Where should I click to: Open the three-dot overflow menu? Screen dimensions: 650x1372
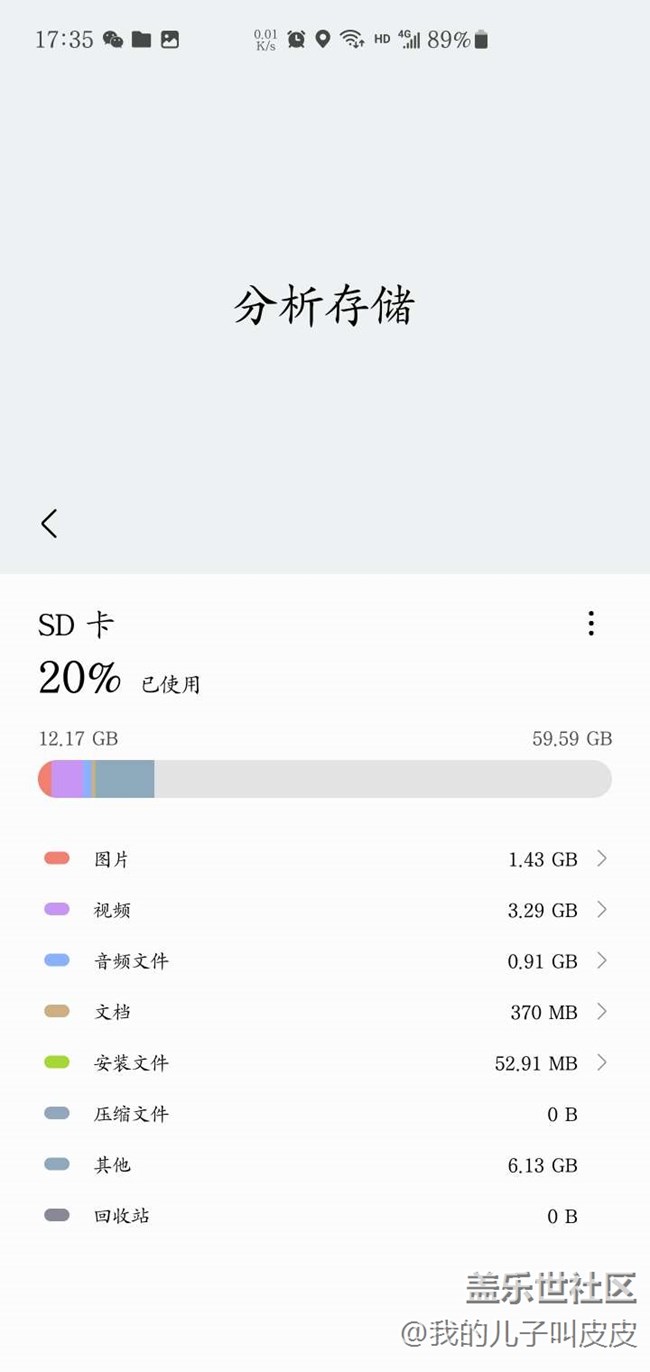[591, 624]
